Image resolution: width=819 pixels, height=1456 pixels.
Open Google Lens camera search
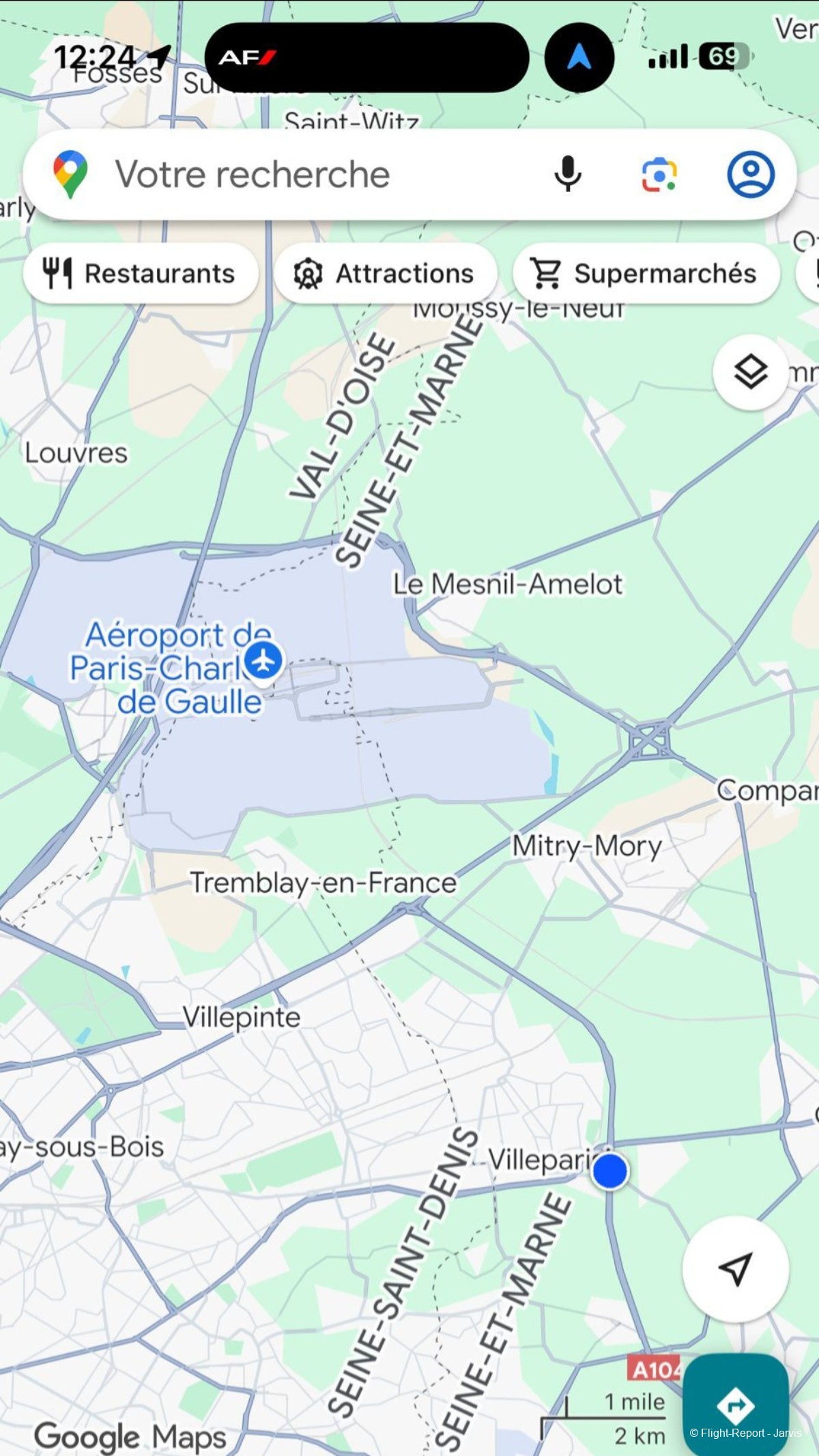[659, 175]
